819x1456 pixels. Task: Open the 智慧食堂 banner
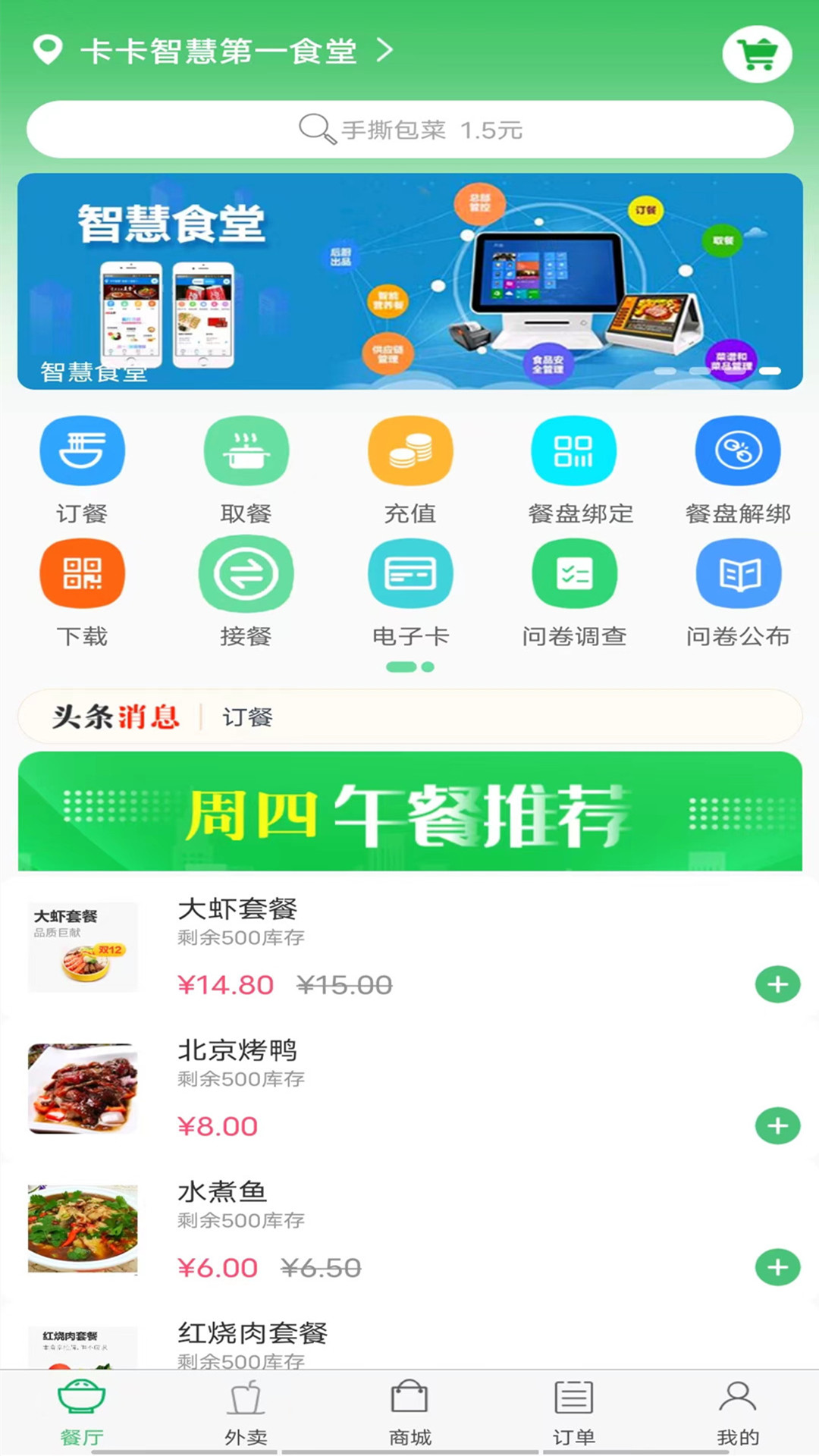coord(409,281)
